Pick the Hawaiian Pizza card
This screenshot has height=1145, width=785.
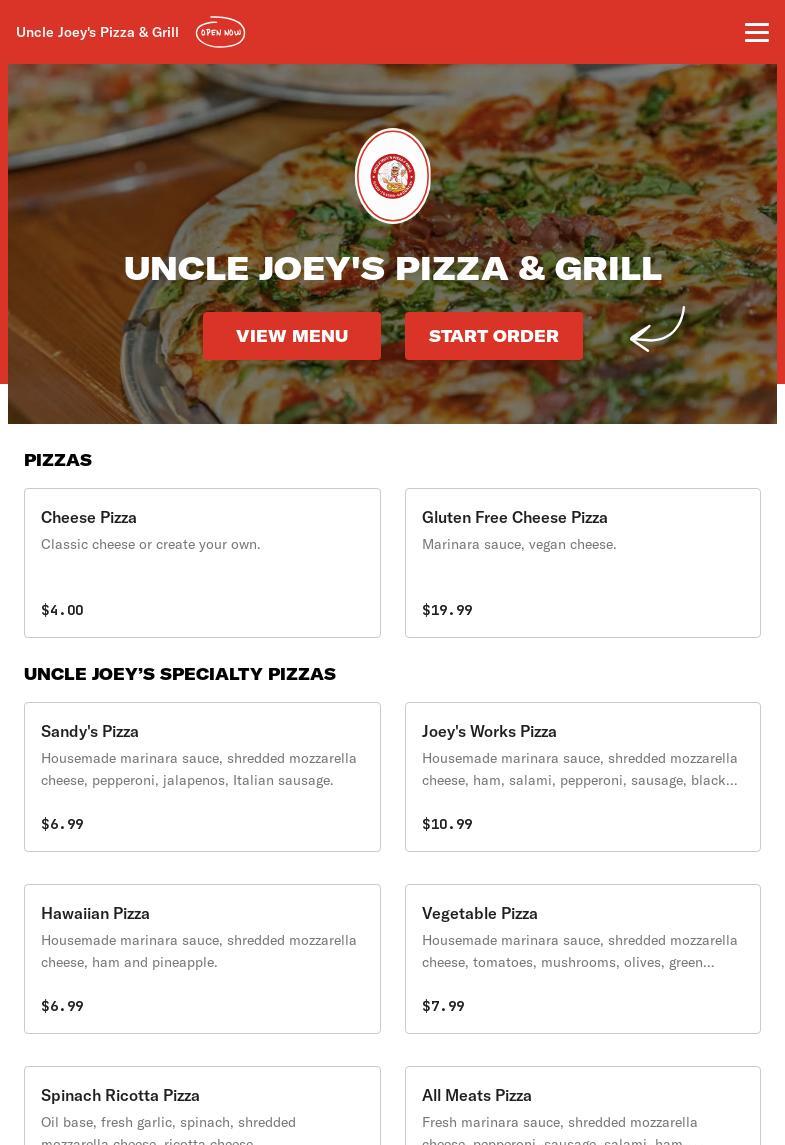(202, 958)
